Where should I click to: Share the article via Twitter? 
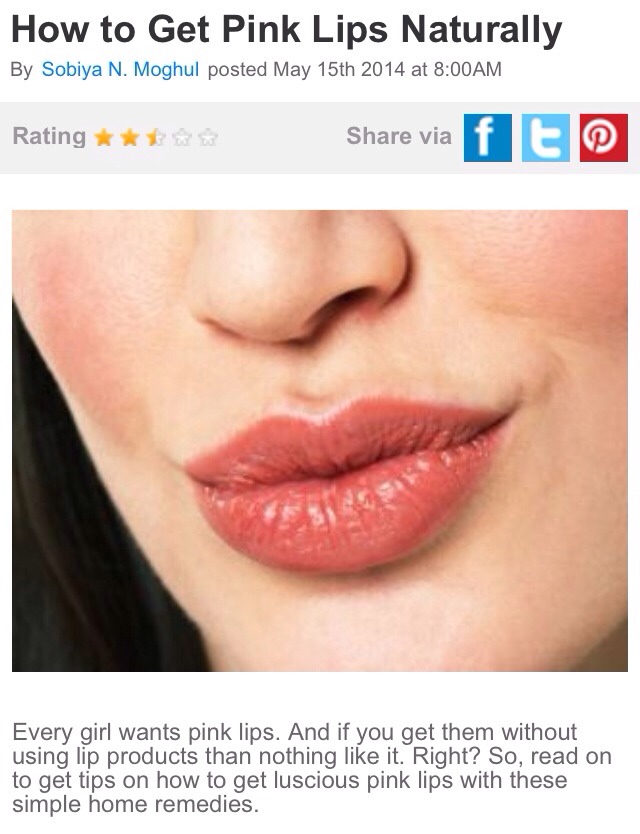coord(544,138)
